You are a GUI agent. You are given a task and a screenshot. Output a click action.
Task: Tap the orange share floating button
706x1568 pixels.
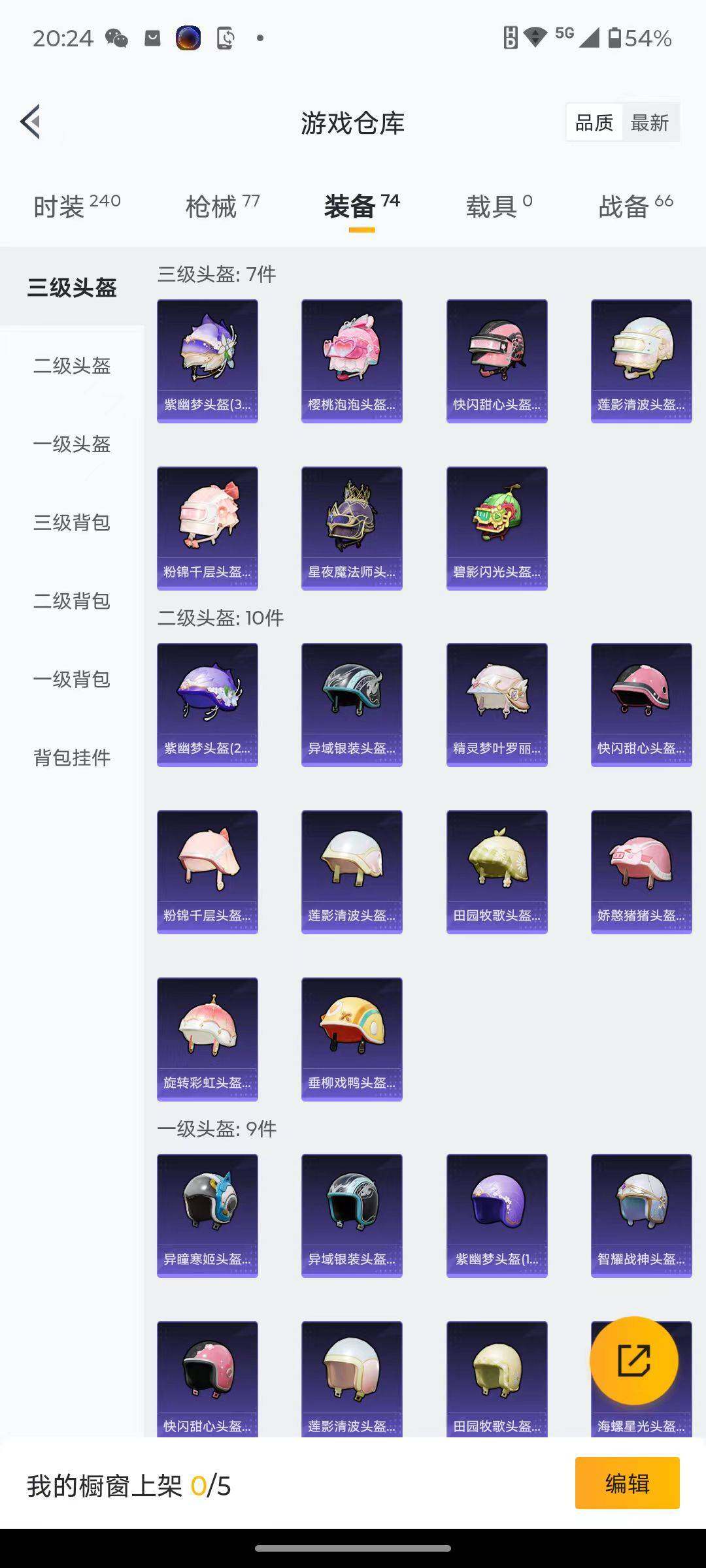pyautogui.click(x=633, y=1360)
